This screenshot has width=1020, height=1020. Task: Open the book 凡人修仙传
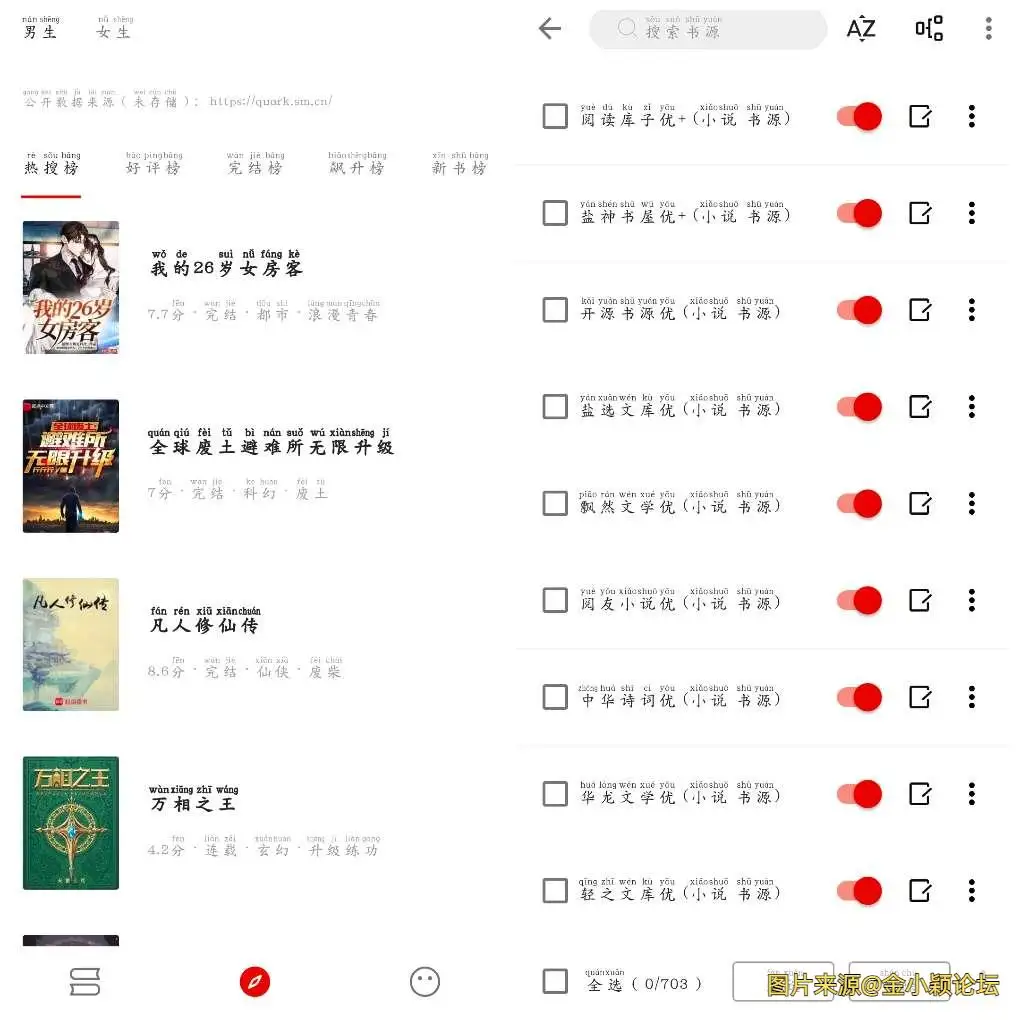[x=204, y=624]
